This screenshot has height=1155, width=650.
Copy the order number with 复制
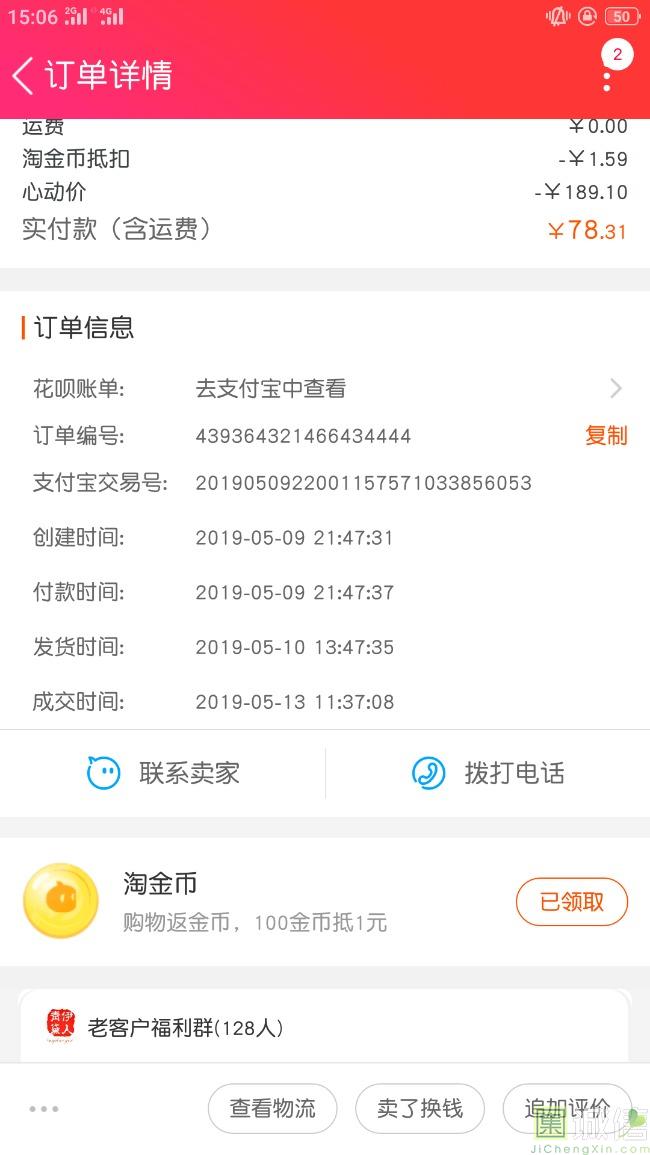click(x=606, y=435)
